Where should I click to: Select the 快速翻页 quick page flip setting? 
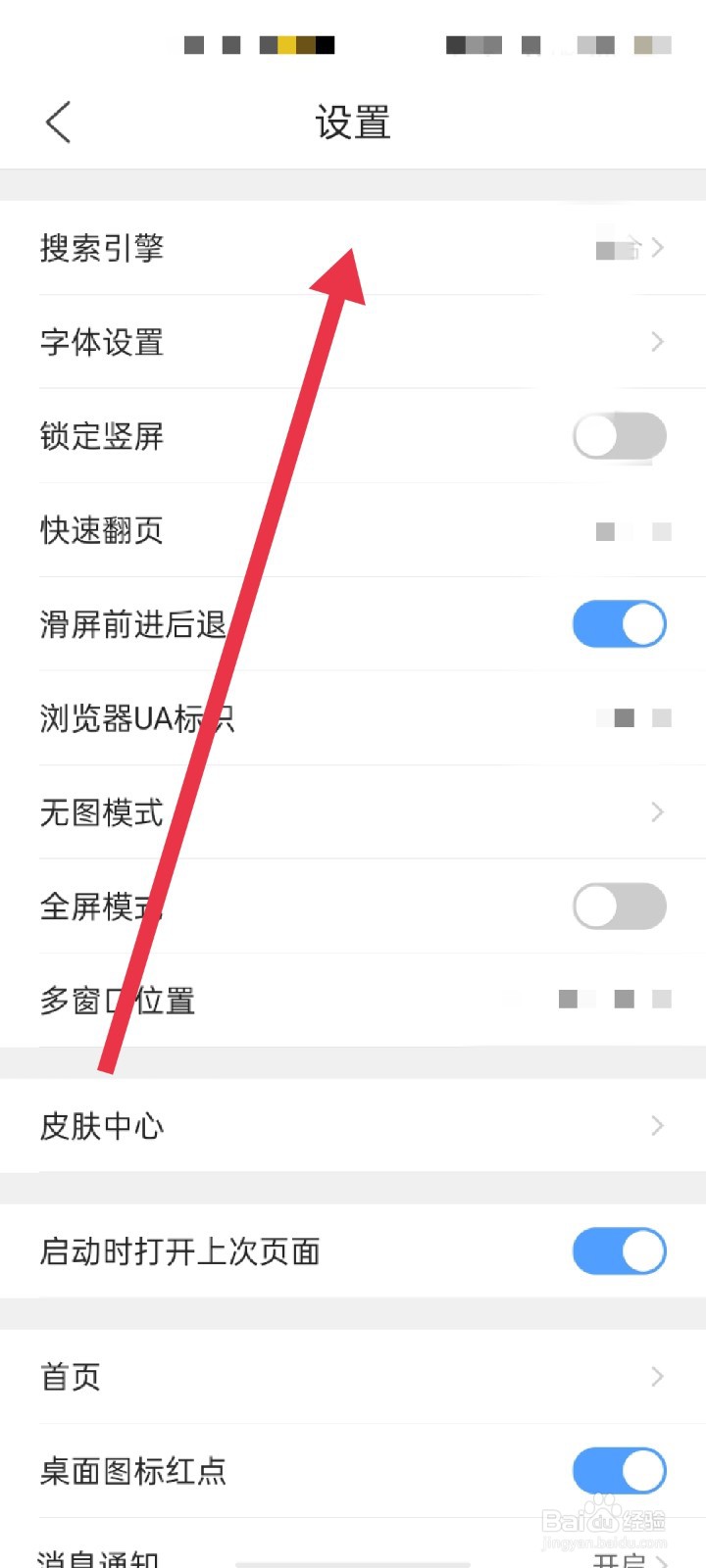(x=353, y=530)
